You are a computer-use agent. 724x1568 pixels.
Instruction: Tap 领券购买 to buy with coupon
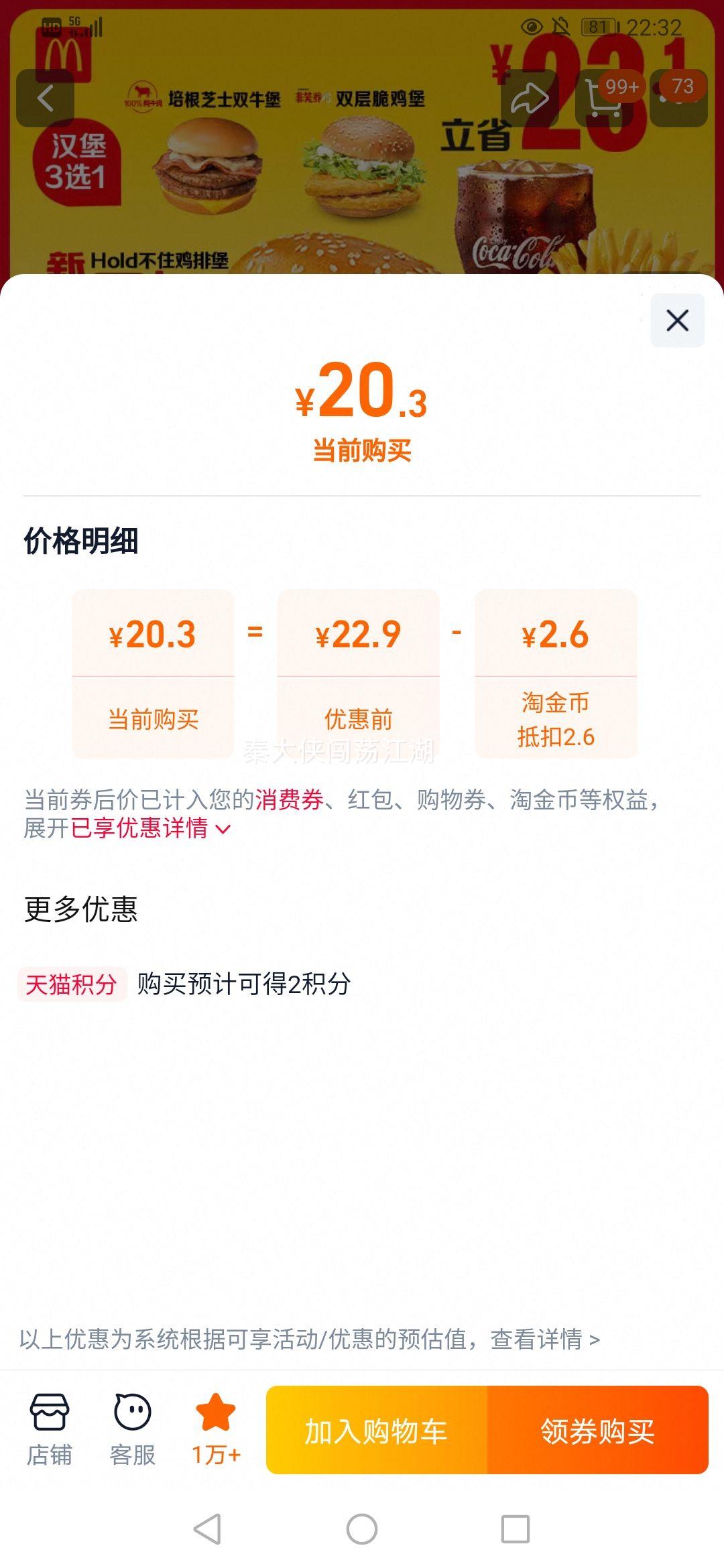(597, 1431)
